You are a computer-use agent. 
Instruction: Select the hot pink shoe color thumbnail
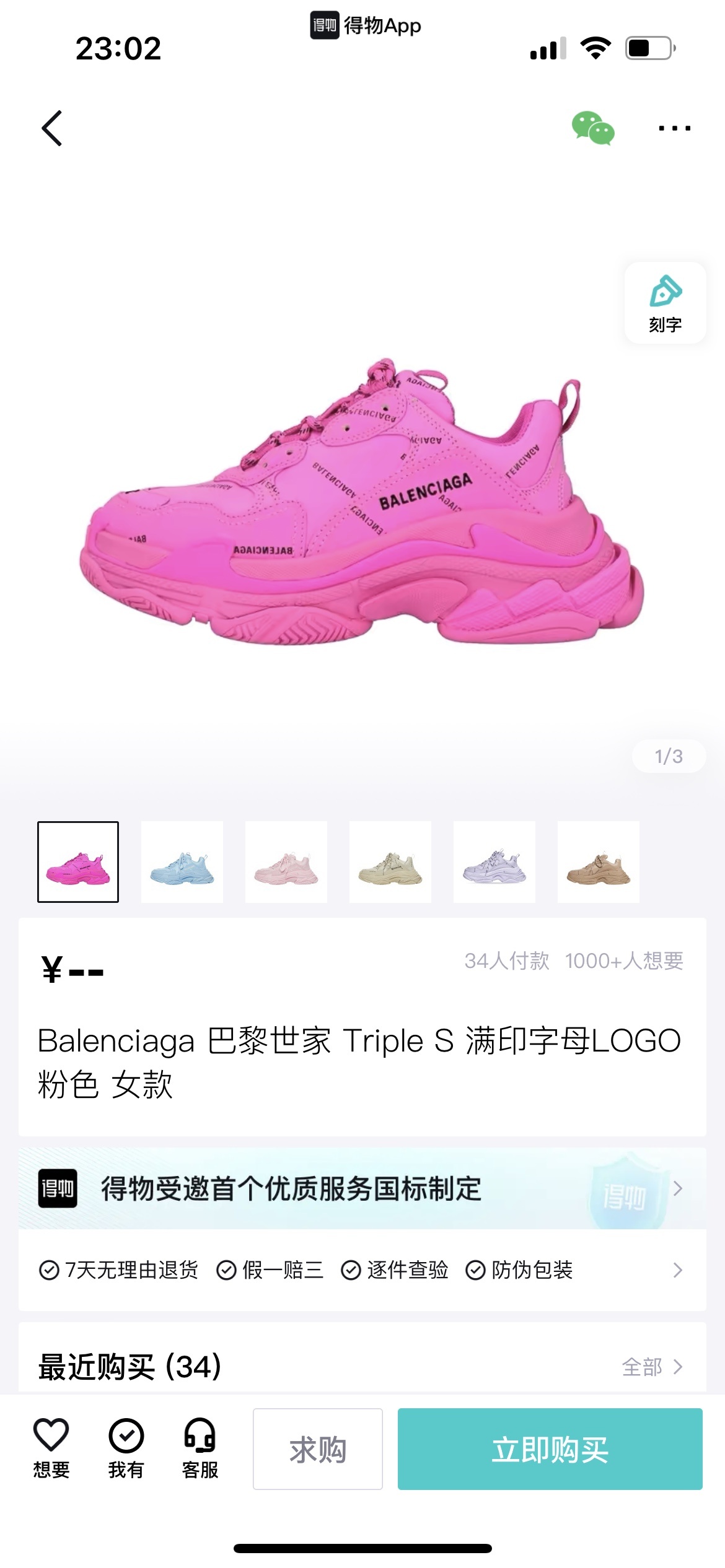point(78,862)
